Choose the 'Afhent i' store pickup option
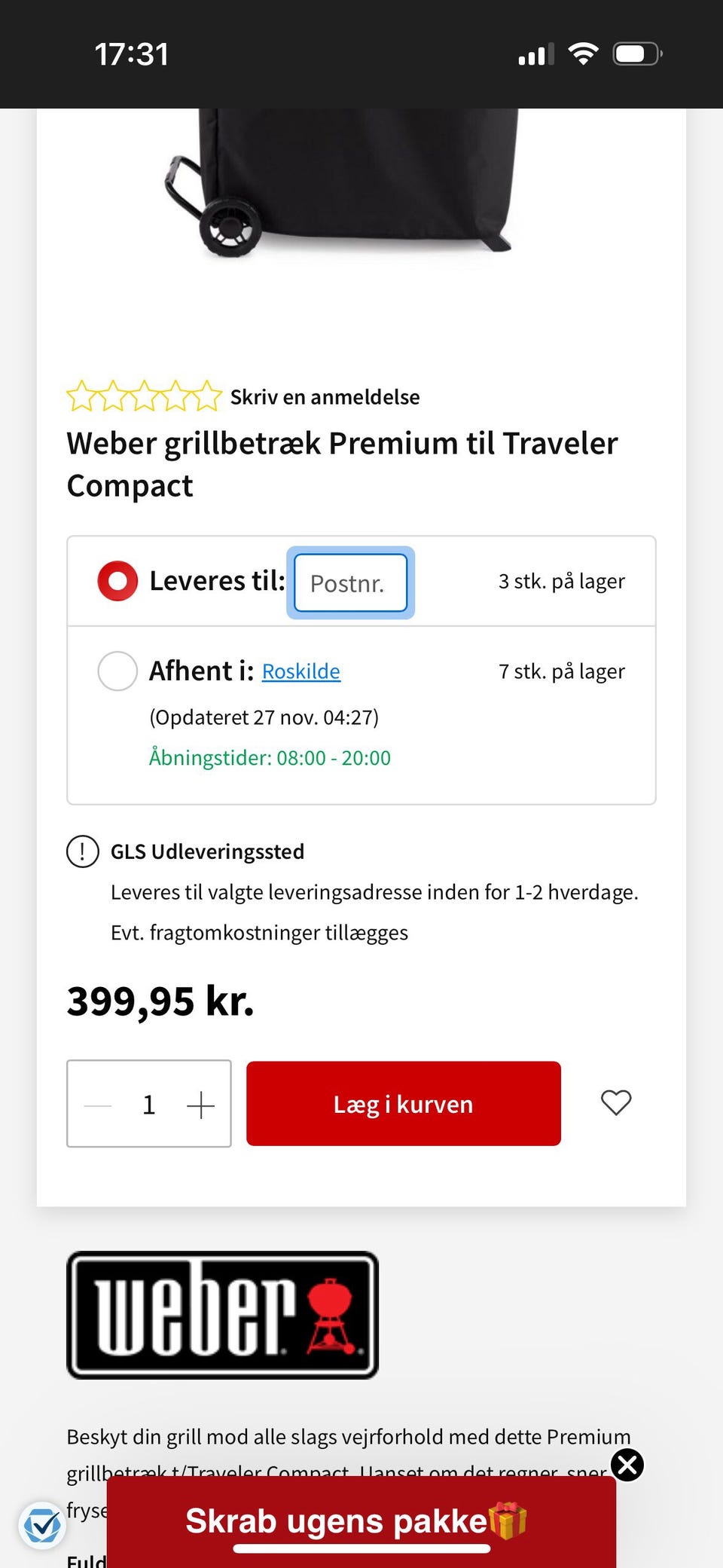This screenshot has height=1568, width=723. pos(117,671)
